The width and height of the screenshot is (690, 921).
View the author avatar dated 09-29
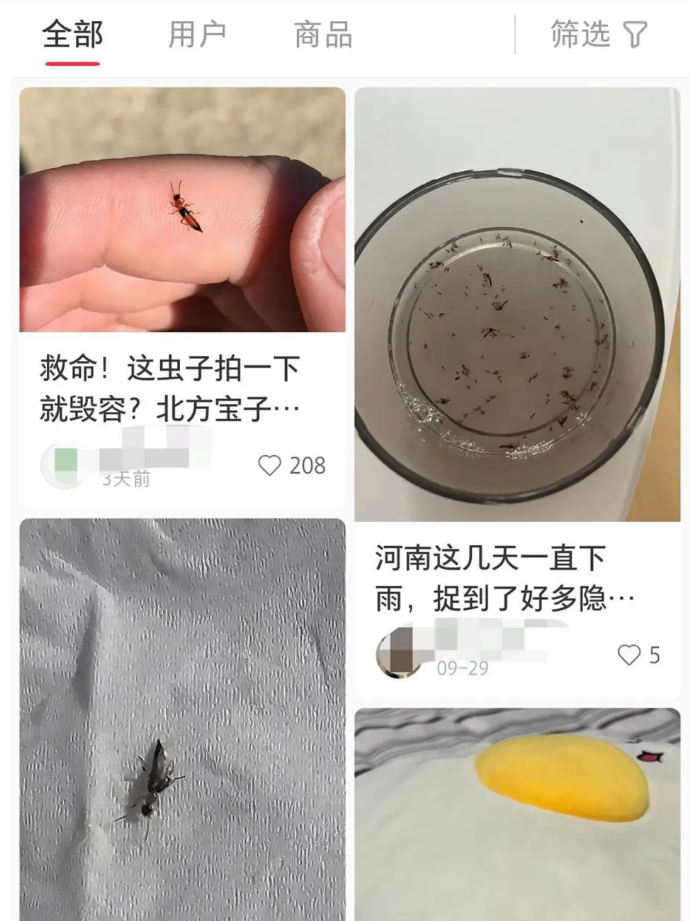[x=397, y=655]
